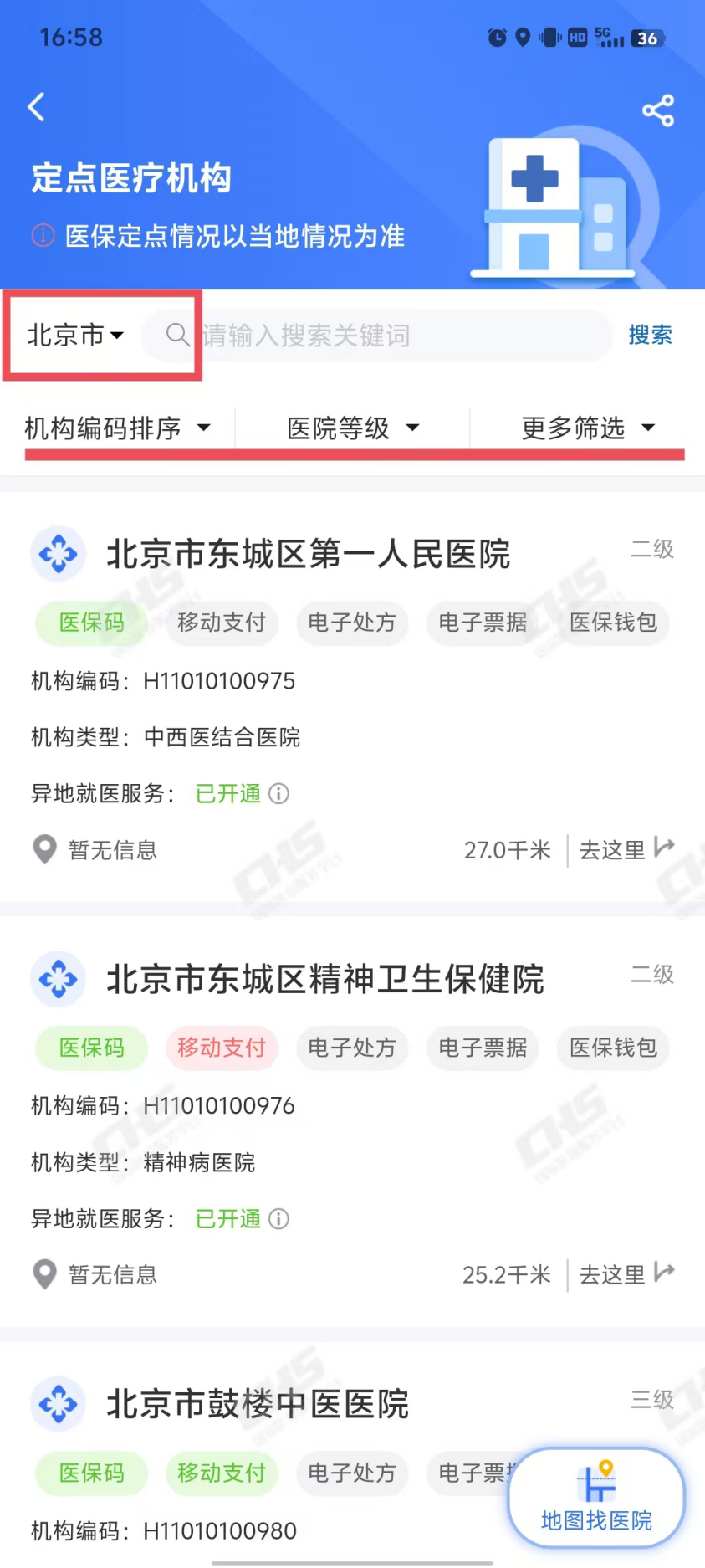
Task: Open 北京市东城区精神卫生保健院 details
Action: [x=324, y=980]
